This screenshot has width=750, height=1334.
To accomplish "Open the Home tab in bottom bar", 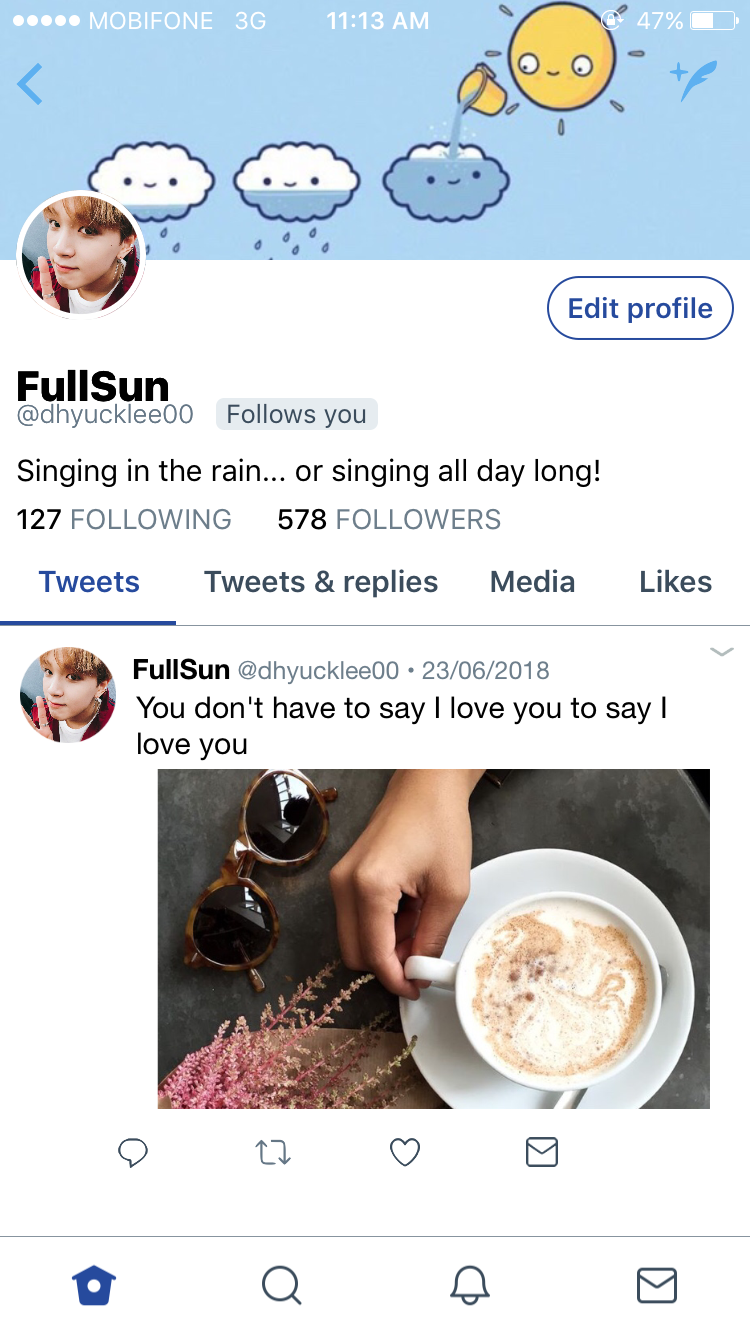I will (95, 1285).
